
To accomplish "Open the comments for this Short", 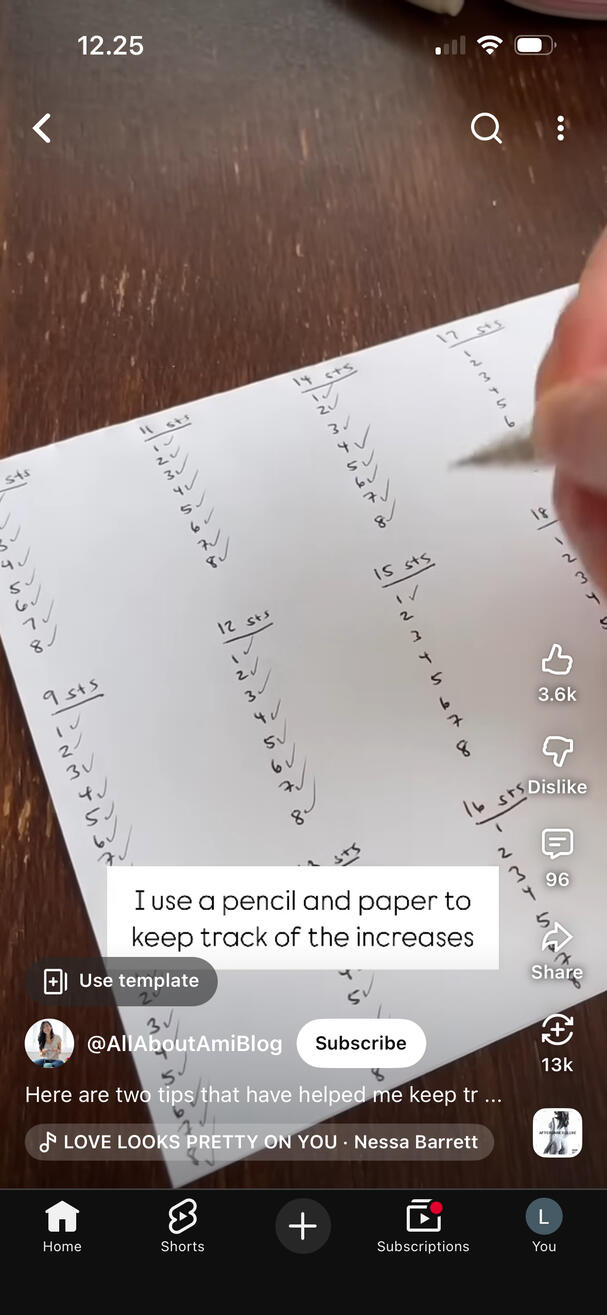I will (557, 845).
